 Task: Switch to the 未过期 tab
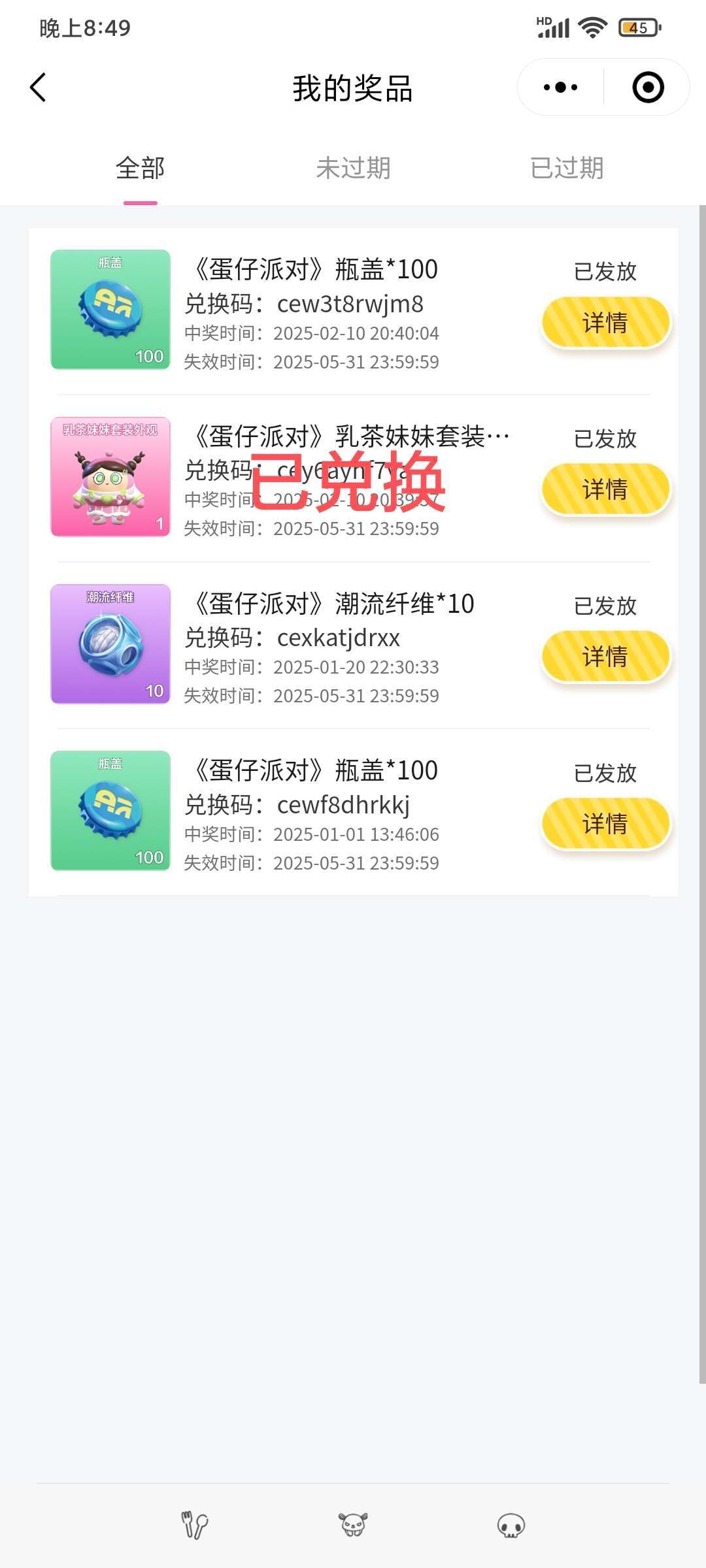click(353, 169)
